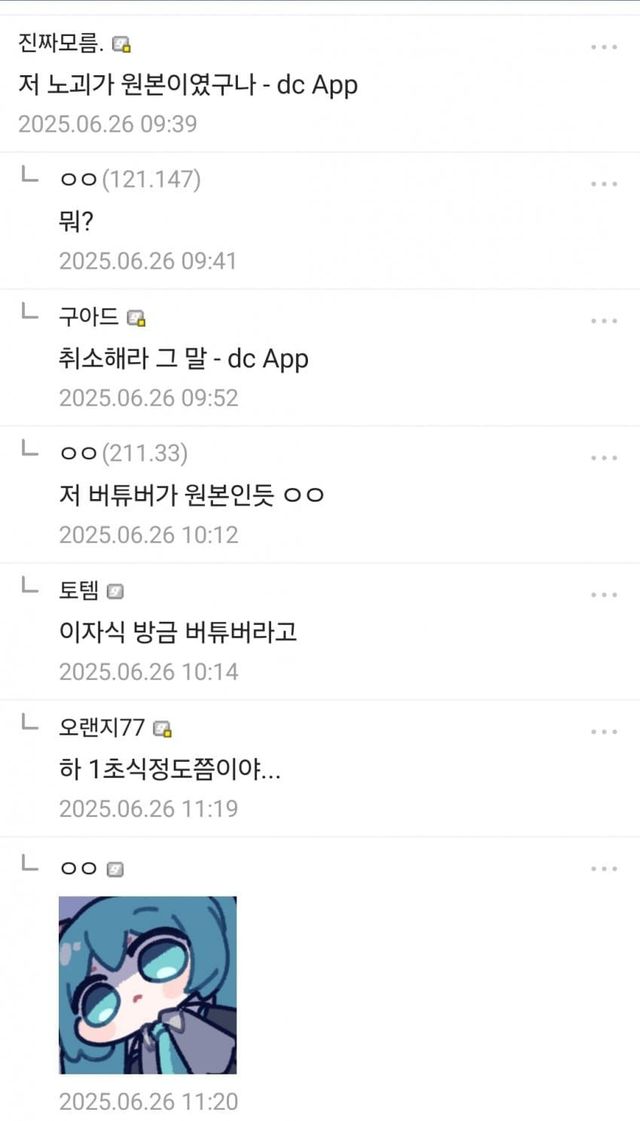Open 토템's user profile

pyautogui.click(x=80, y=591)
